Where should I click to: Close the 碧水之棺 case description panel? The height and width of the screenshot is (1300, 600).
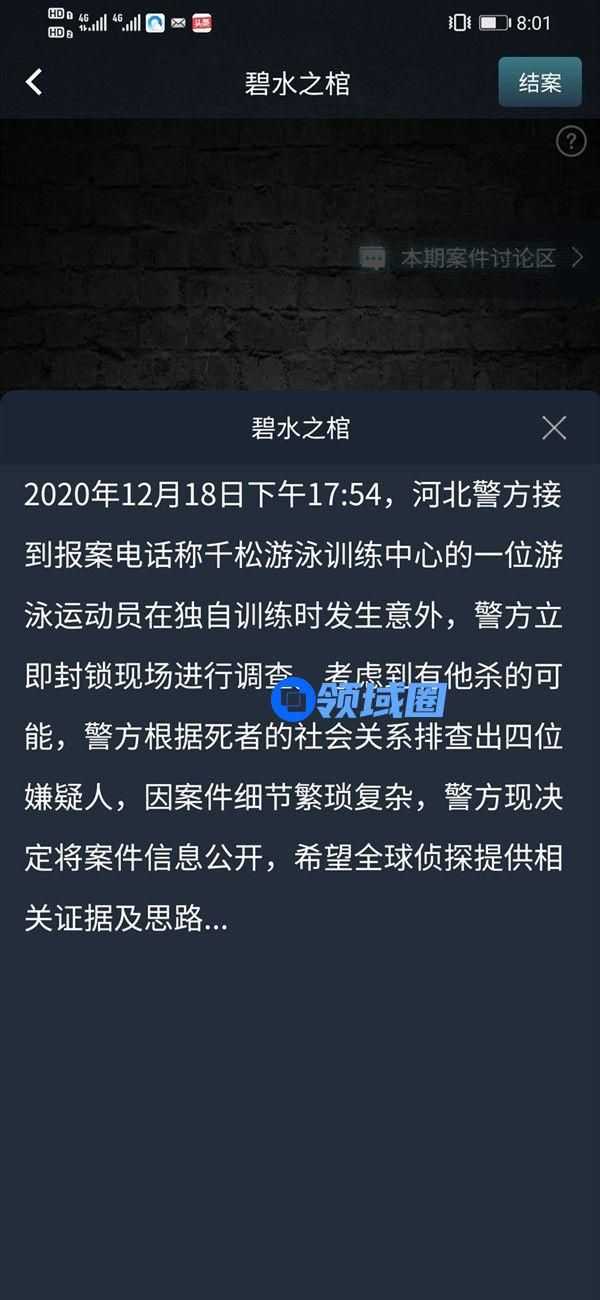(x=553, y=428)
